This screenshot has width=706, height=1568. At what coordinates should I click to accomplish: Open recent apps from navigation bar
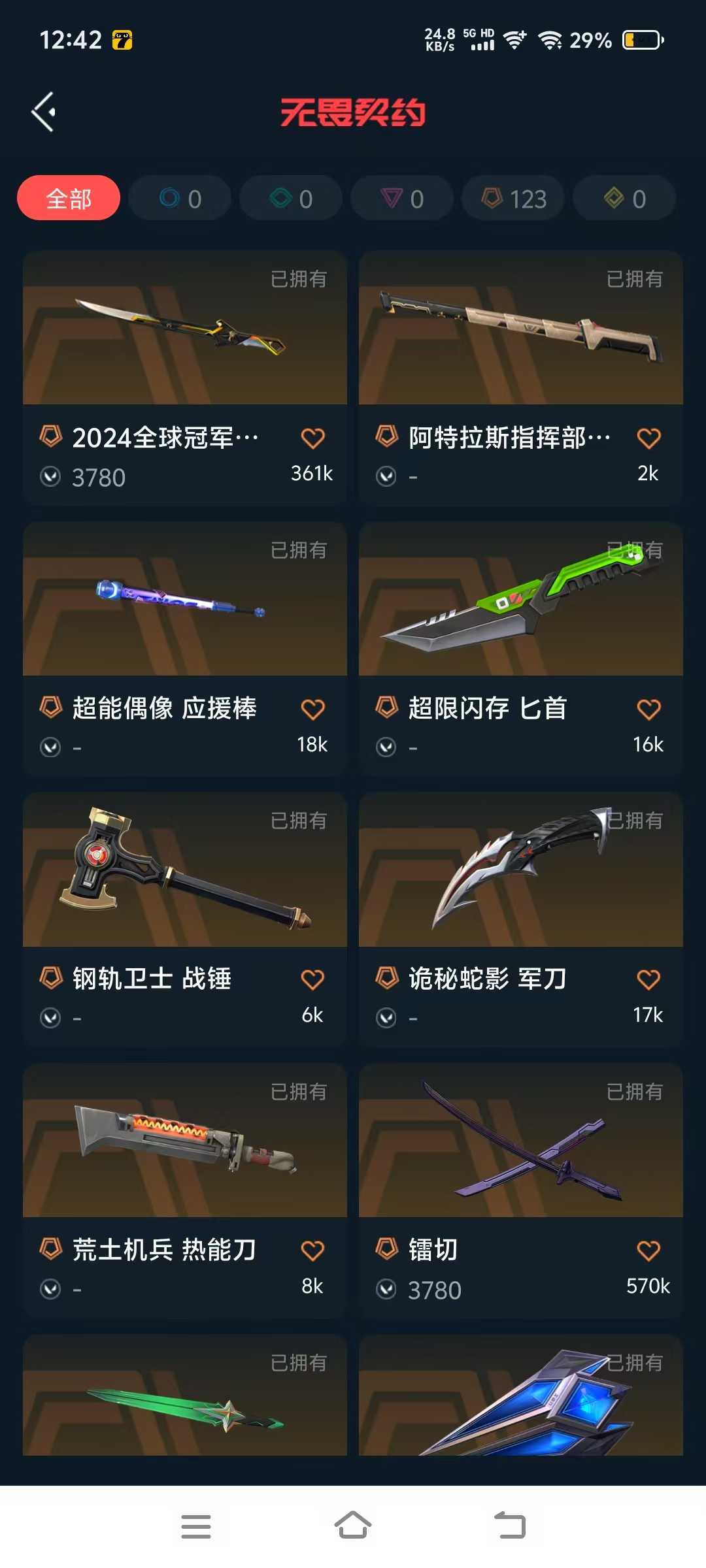click(x=196, y=1526)
